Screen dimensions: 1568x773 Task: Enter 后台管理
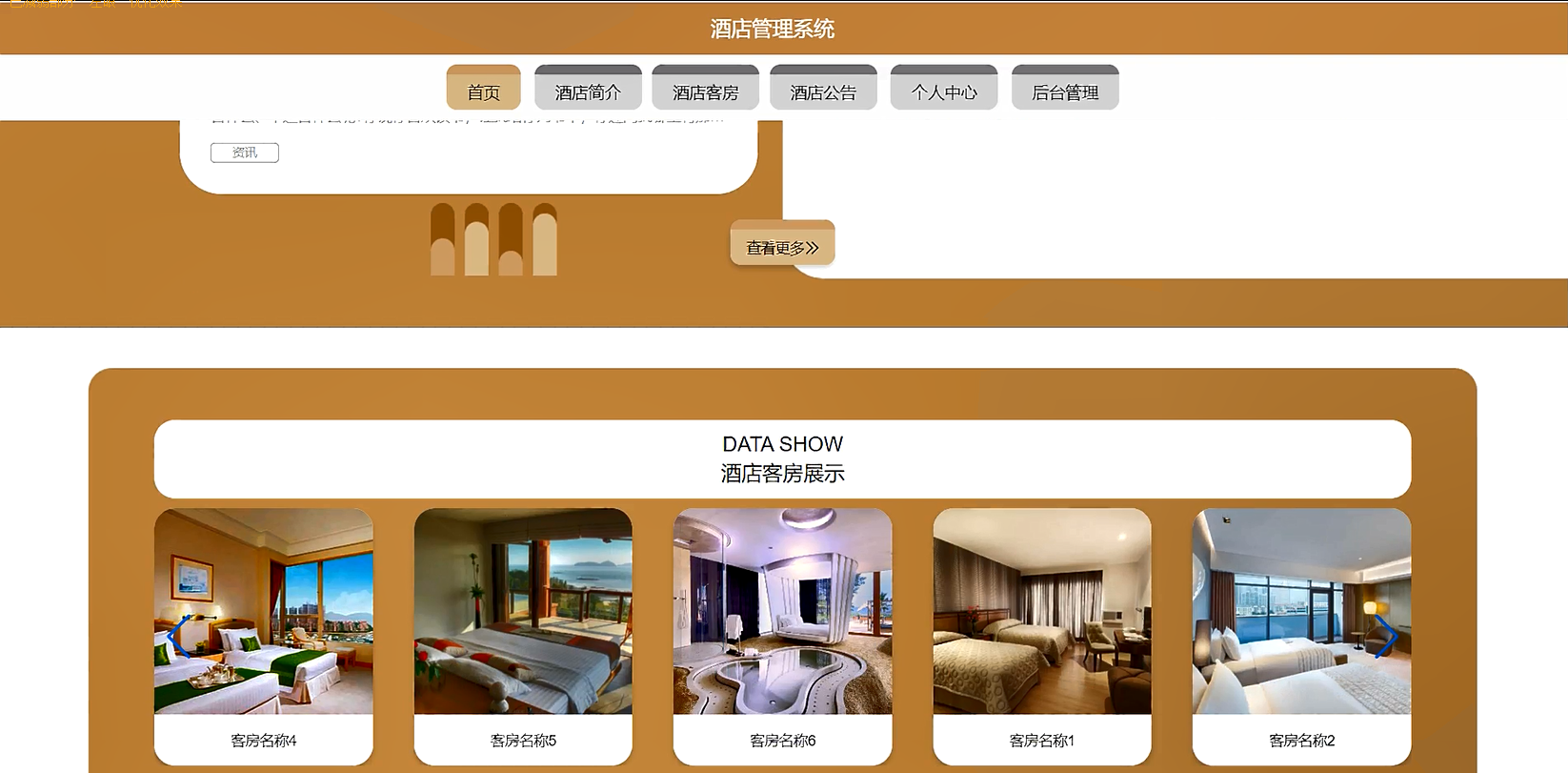(x=1065, y=90)
